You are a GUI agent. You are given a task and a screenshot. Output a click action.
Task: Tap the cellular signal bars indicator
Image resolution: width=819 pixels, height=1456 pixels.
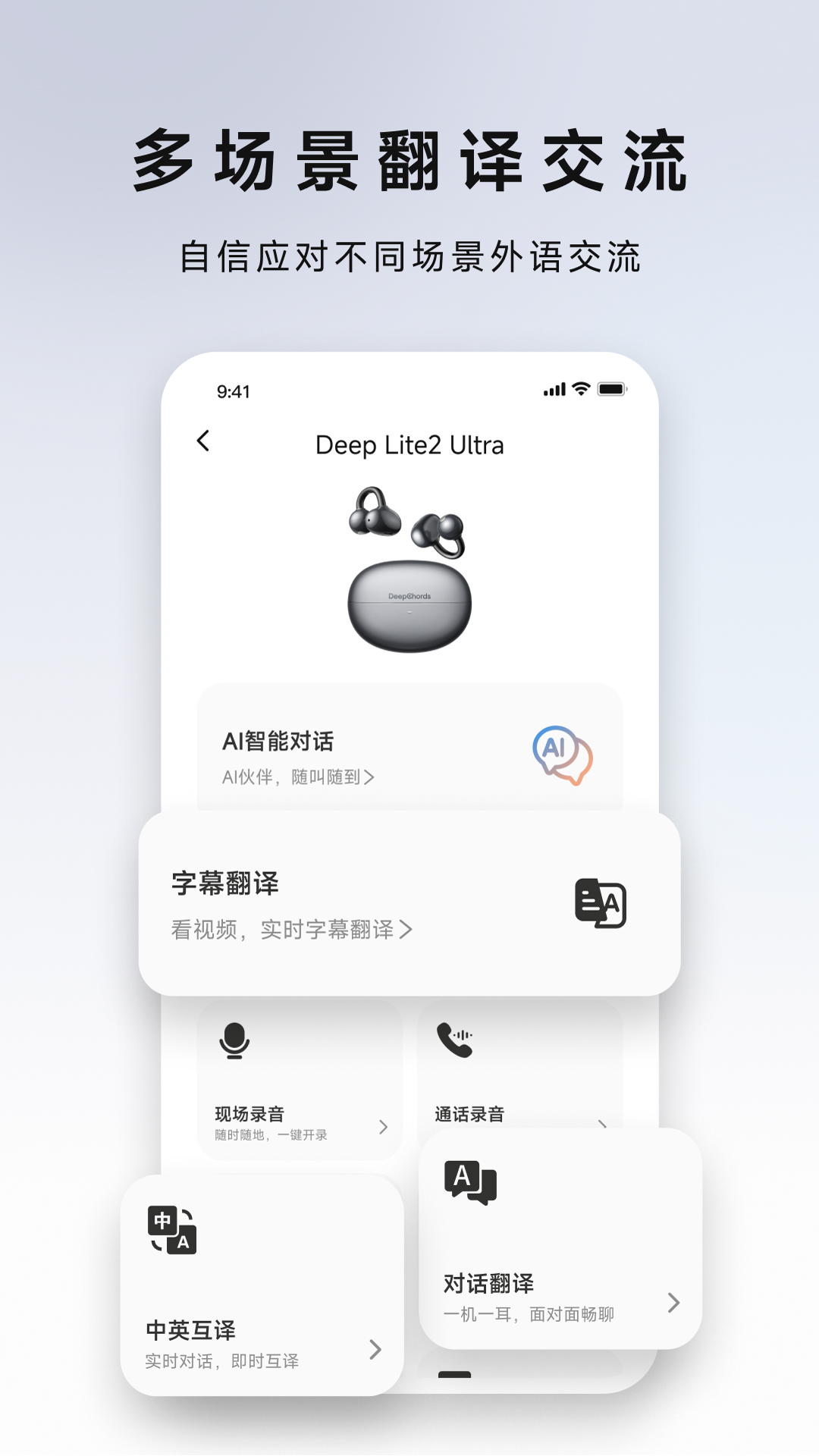[x=553, y=388]
